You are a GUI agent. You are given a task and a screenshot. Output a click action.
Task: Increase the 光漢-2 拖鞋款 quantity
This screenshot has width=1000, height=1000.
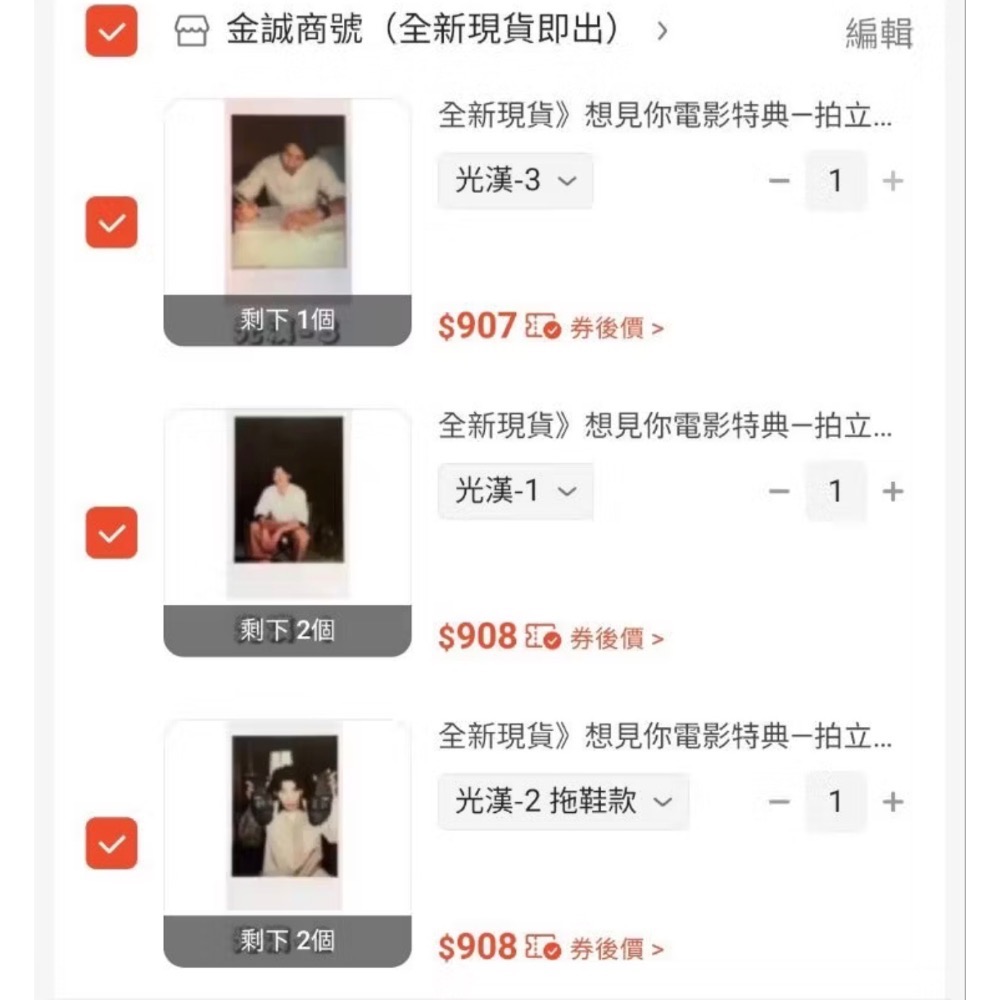[893, 802]
